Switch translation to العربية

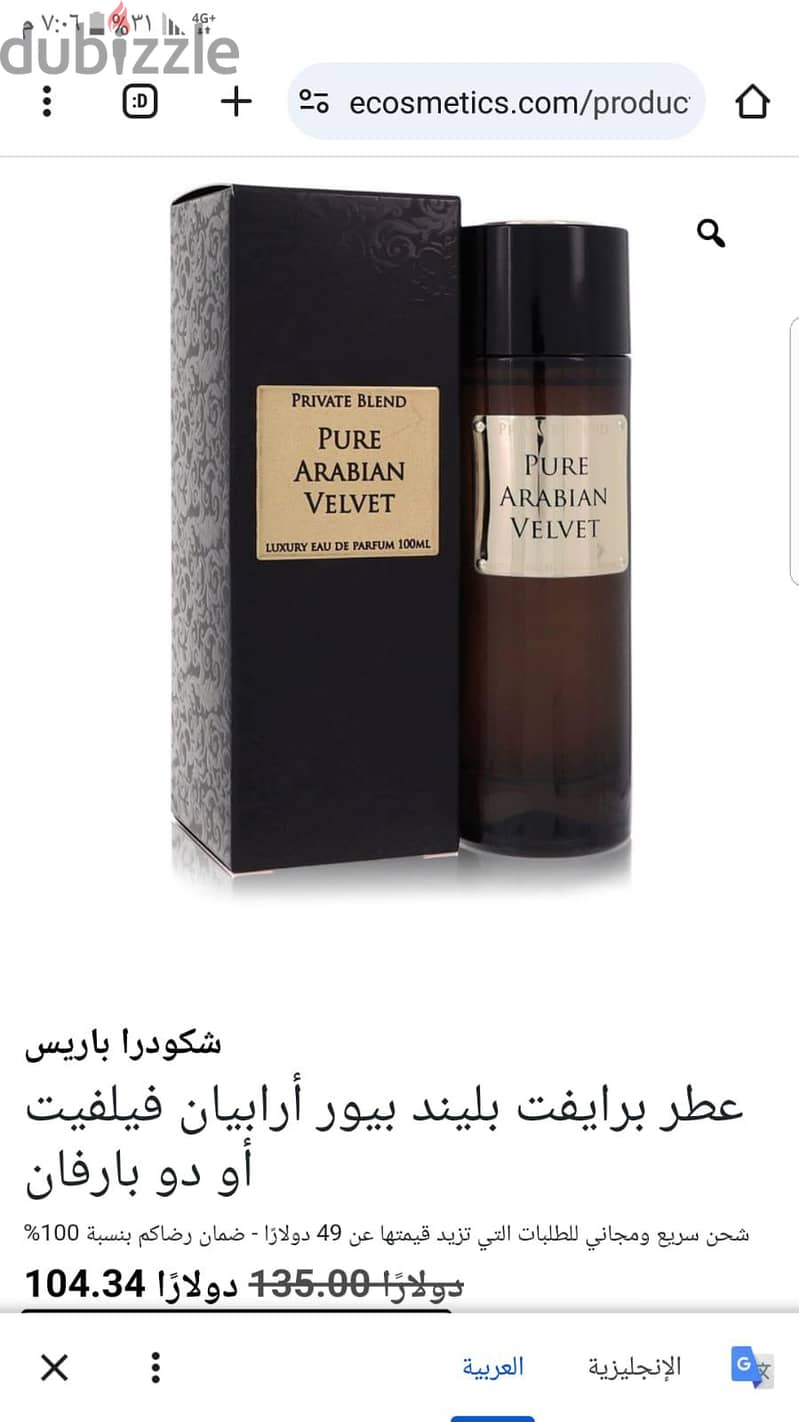493,1367
